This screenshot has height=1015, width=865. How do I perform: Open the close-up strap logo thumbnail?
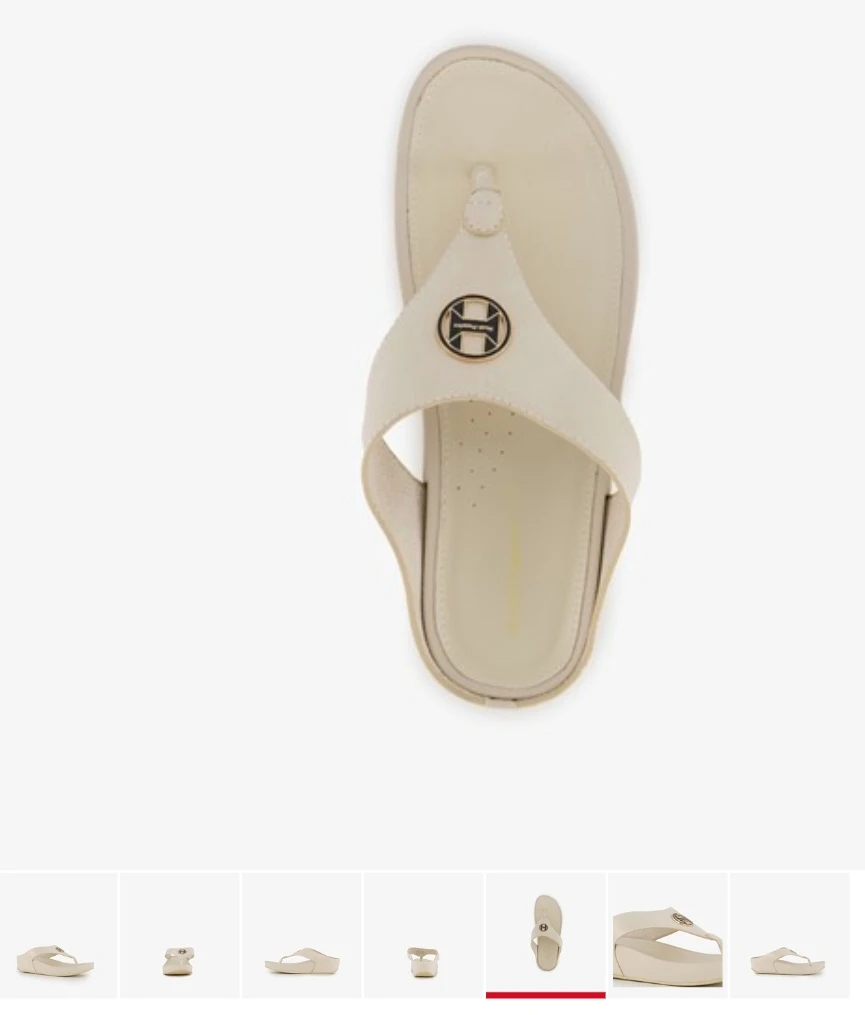667,935
